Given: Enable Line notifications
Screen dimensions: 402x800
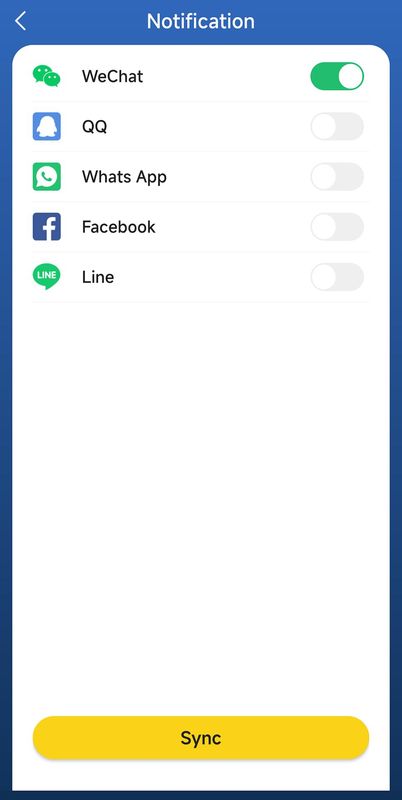Looking at the screenshot, I should [337, 277].
